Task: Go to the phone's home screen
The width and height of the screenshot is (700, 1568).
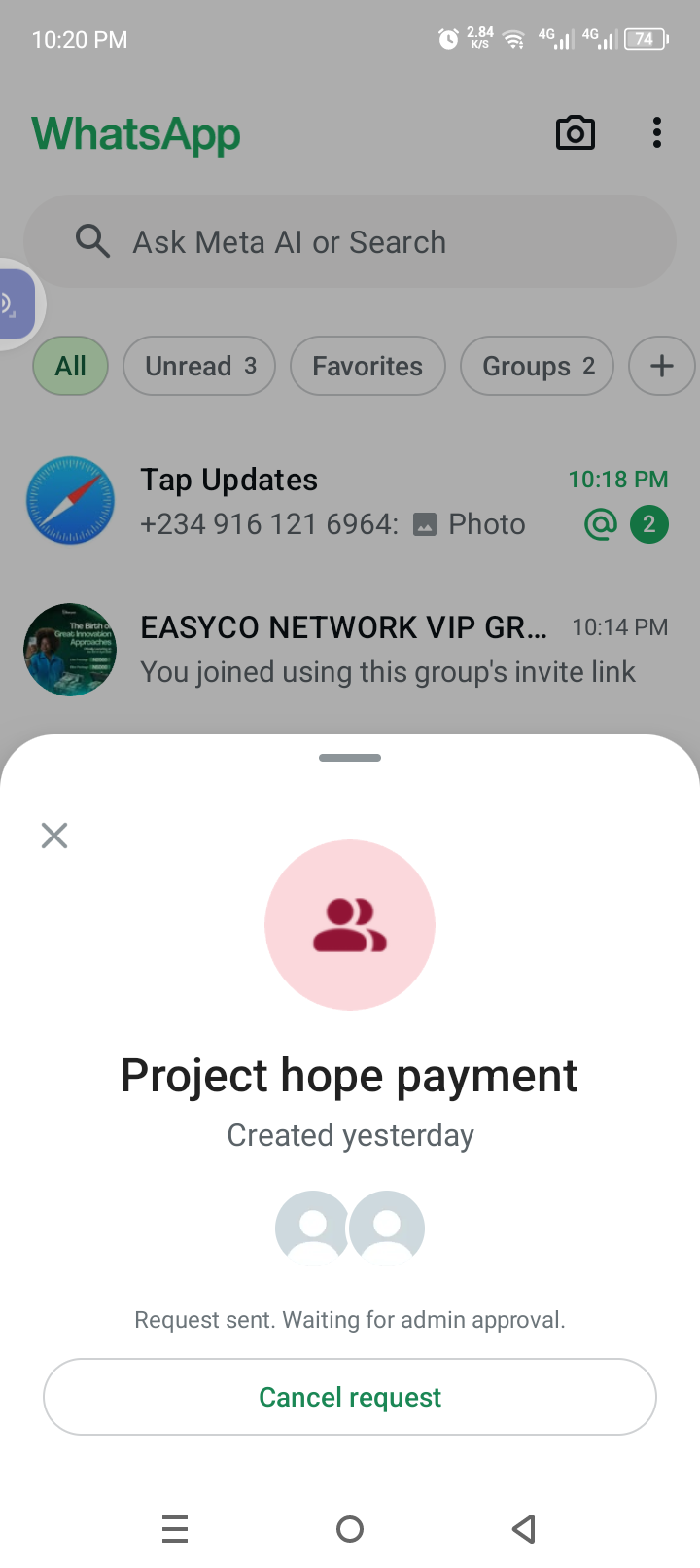Action: coord(350,1529)
